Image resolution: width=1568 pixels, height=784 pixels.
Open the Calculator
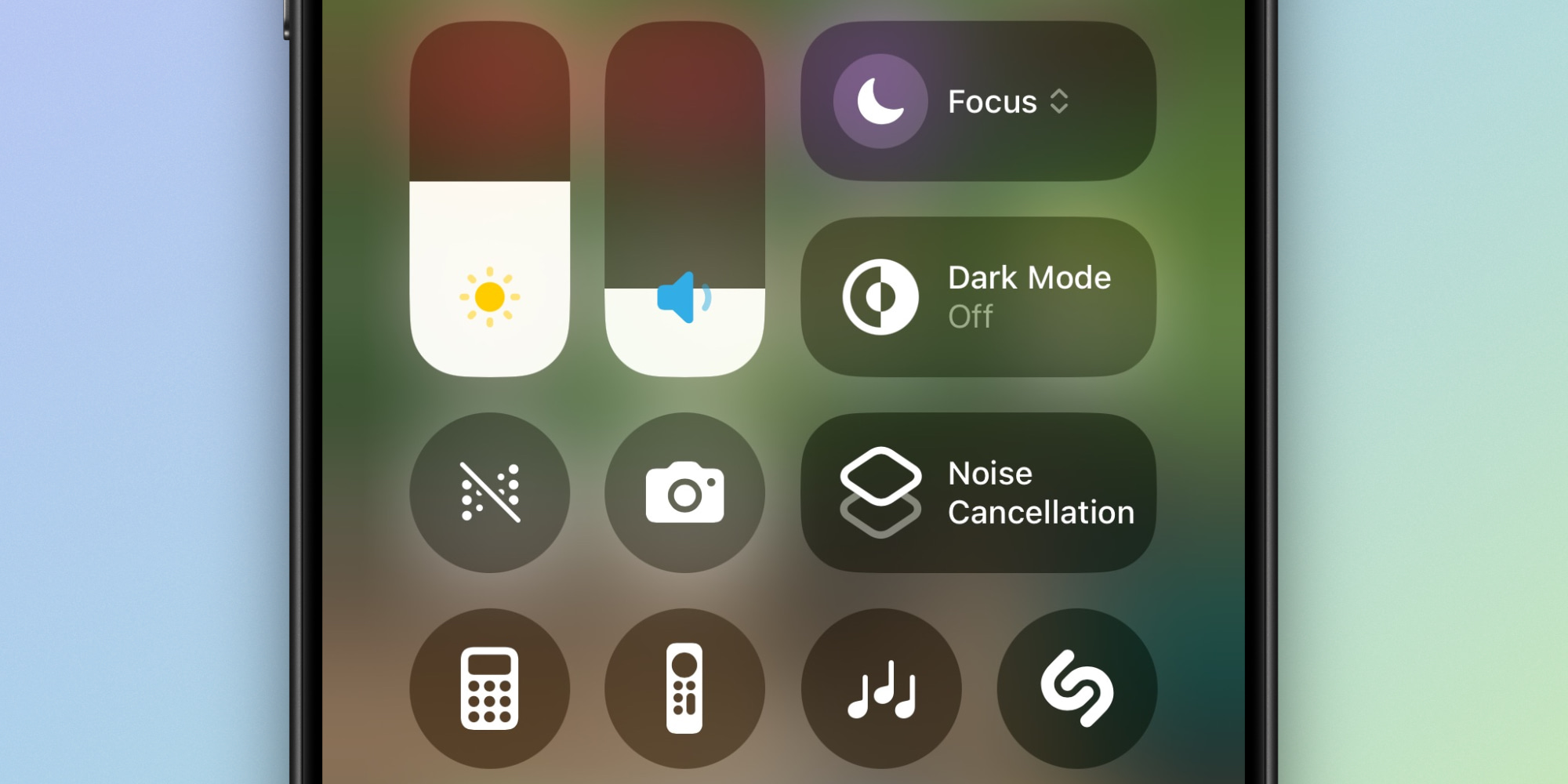[x=489, y=688]
